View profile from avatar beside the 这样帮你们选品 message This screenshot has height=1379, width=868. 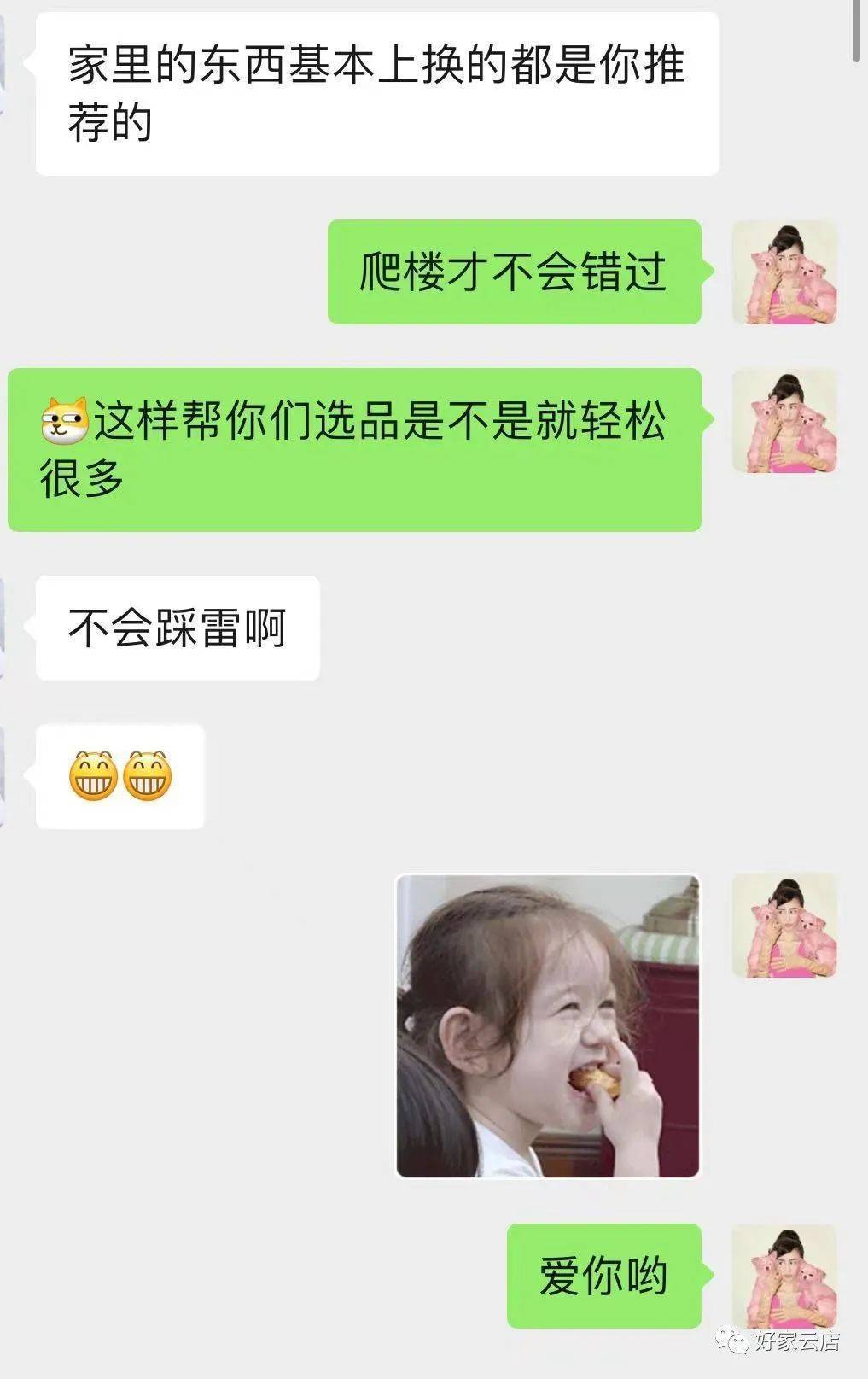tap(784, 421)
